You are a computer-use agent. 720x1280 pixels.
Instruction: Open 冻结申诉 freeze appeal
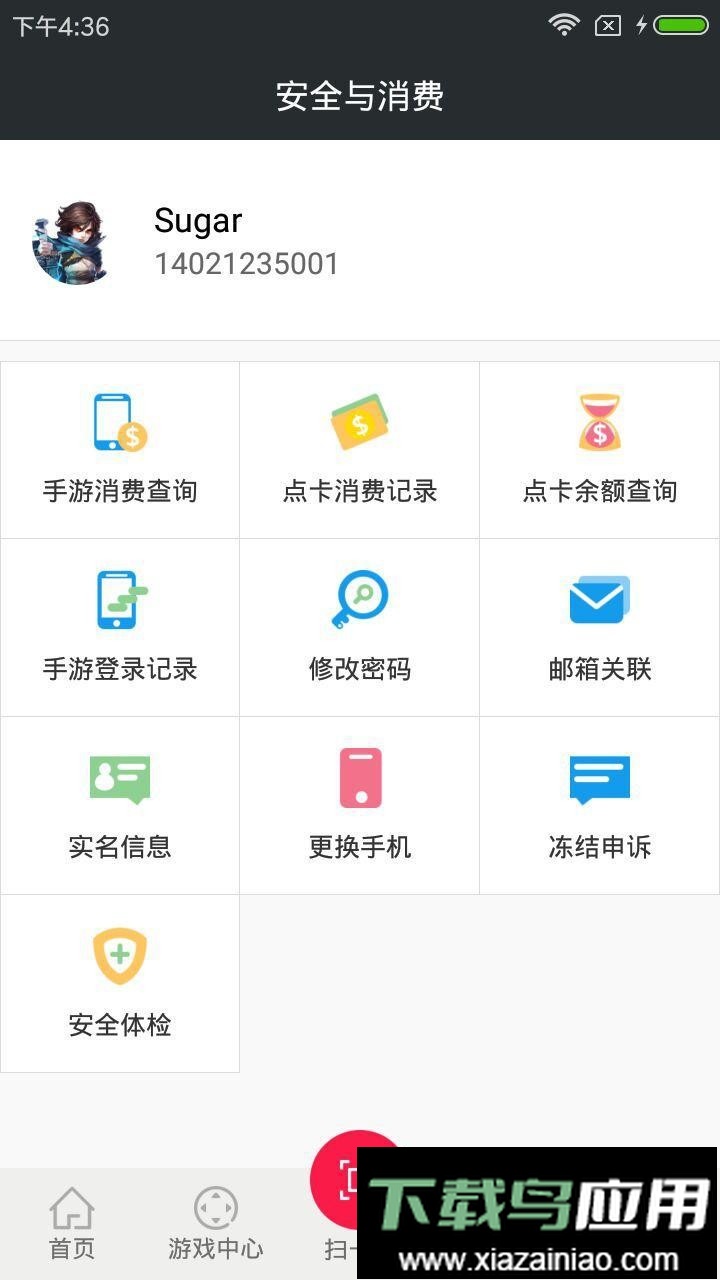(599, 805)
